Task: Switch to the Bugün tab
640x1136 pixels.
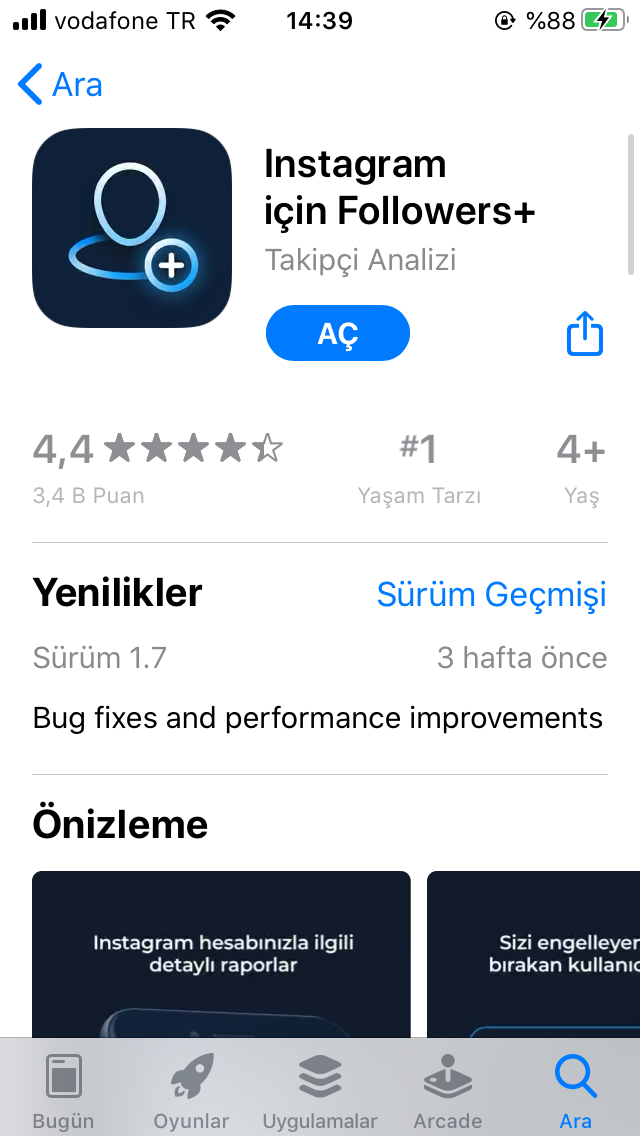Action: point(63,1090)
